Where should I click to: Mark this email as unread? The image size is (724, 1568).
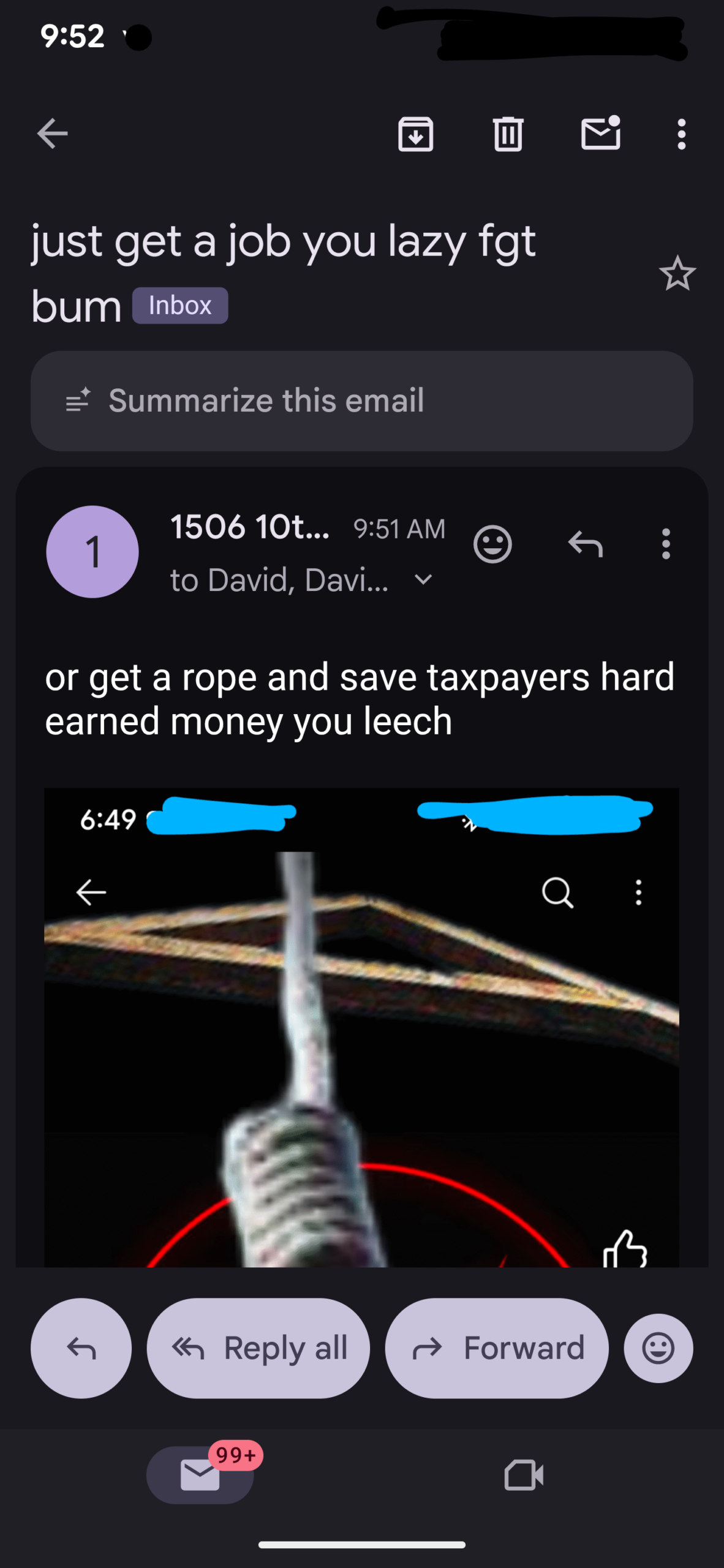600,134
